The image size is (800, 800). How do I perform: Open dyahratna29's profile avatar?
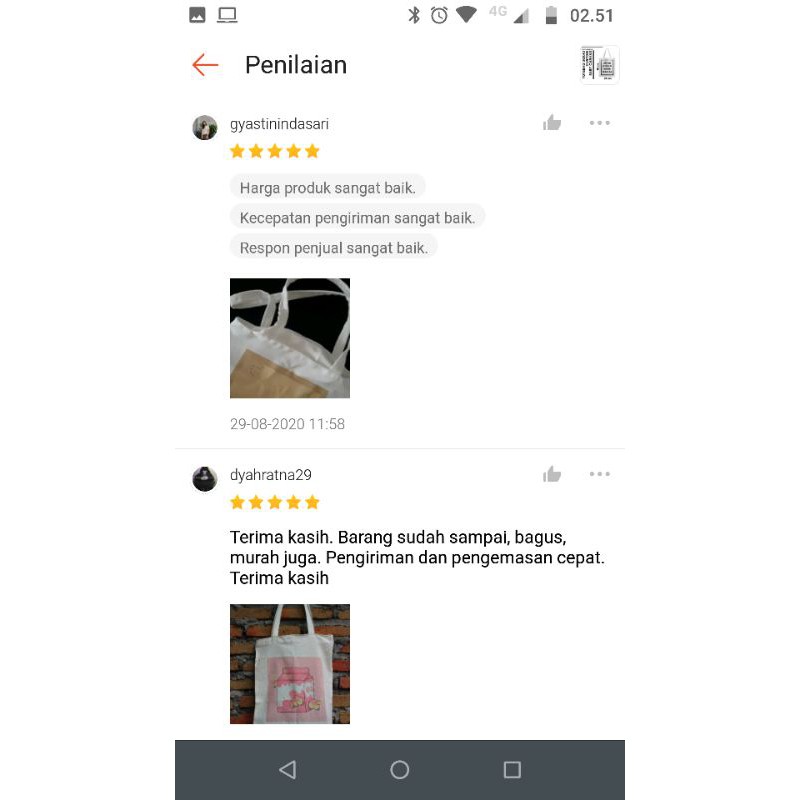coord(205,479)
